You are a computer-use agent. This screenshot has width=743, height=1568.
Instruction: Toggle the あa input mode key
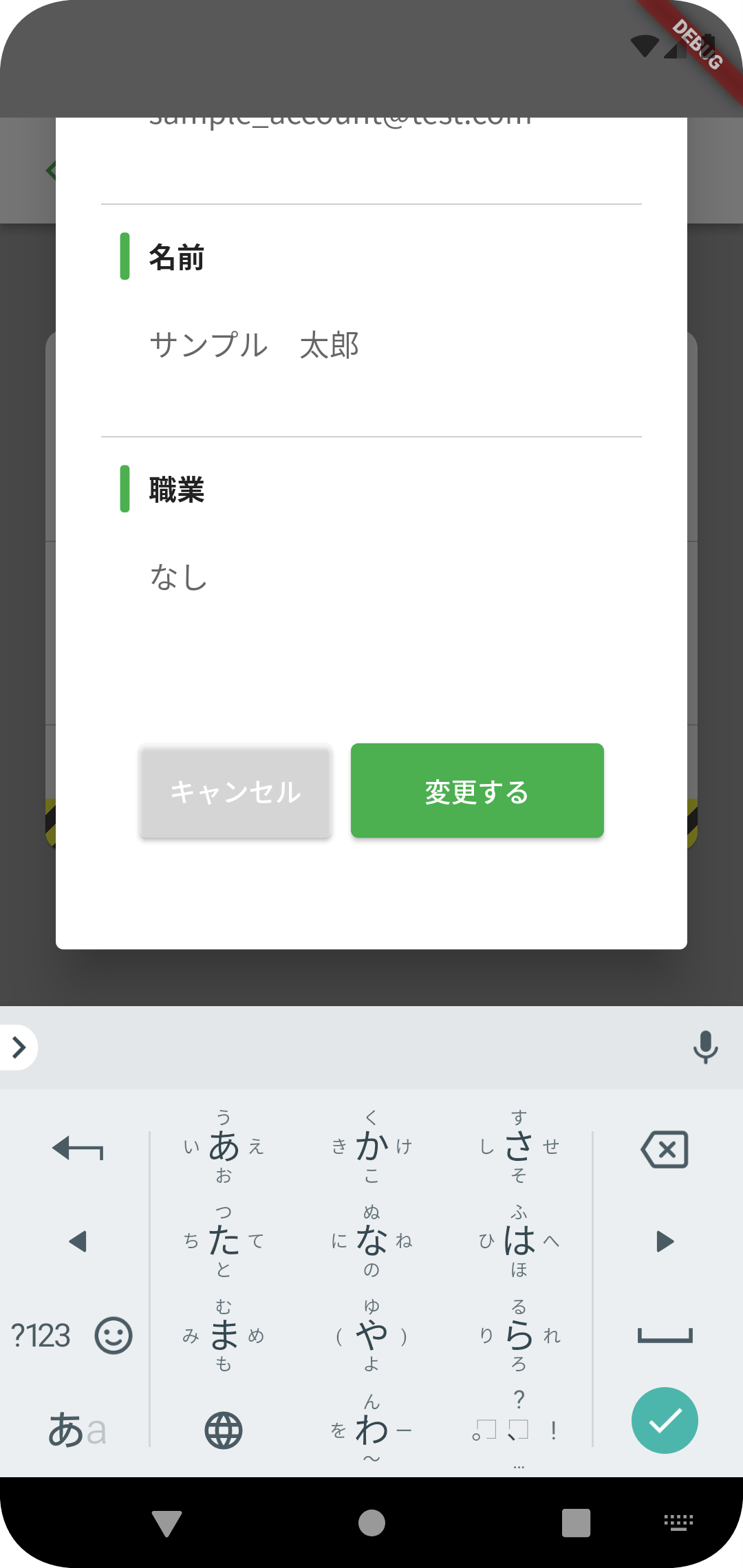[x=76, y=1430]
